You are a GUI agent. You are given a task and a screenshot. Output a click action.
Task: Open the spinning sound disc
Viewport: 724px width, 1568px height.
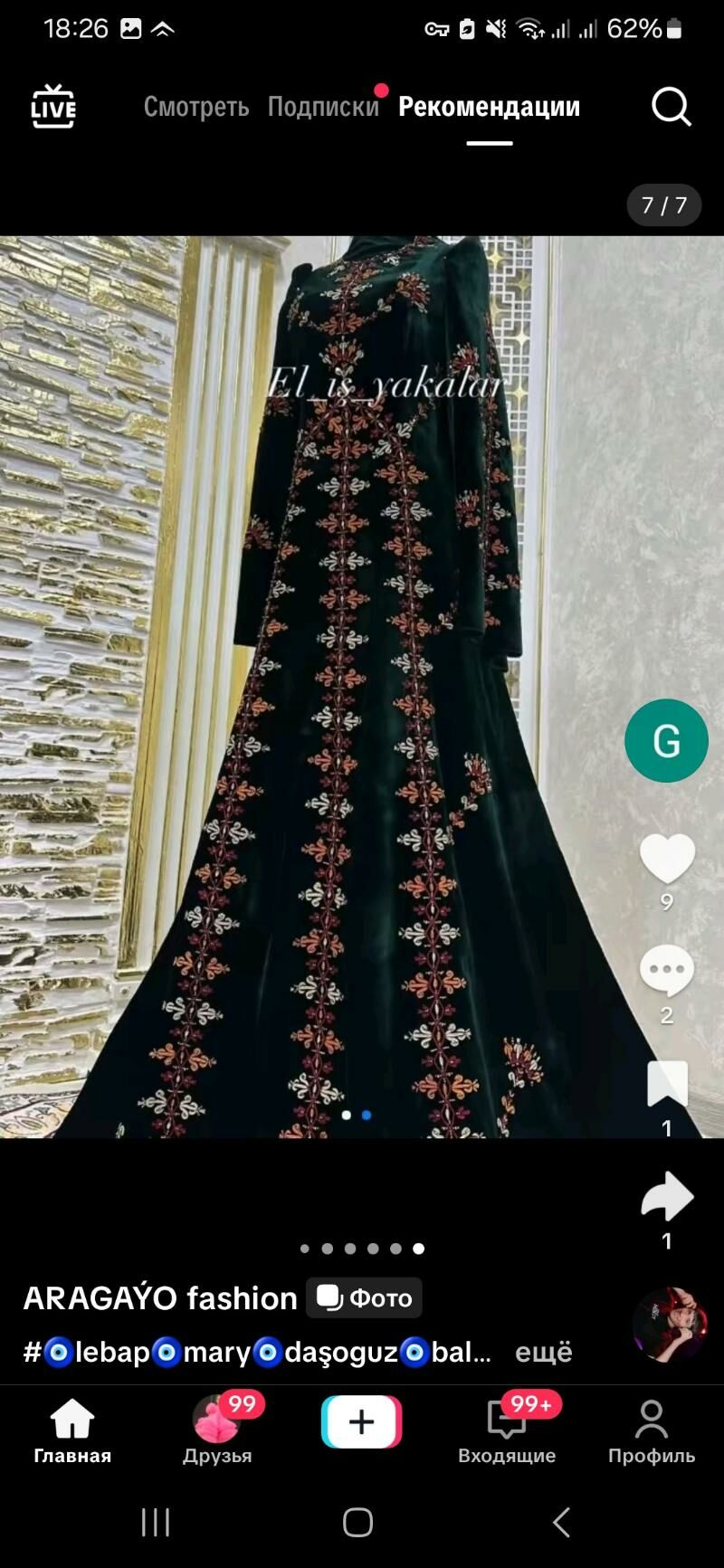tap(670, 1325)
